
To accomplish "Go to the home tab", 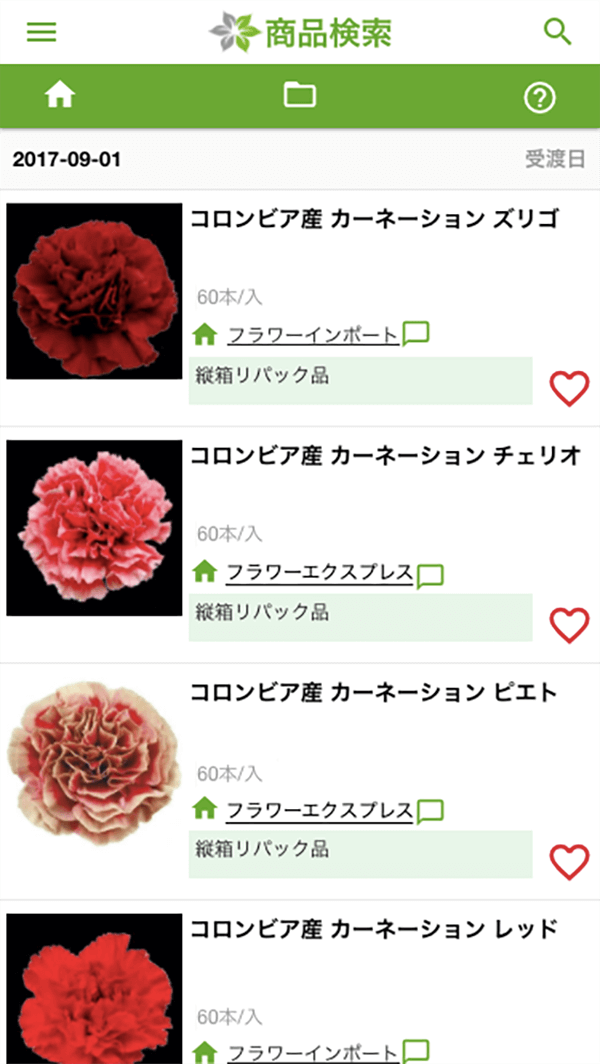I will coord(60,96).
